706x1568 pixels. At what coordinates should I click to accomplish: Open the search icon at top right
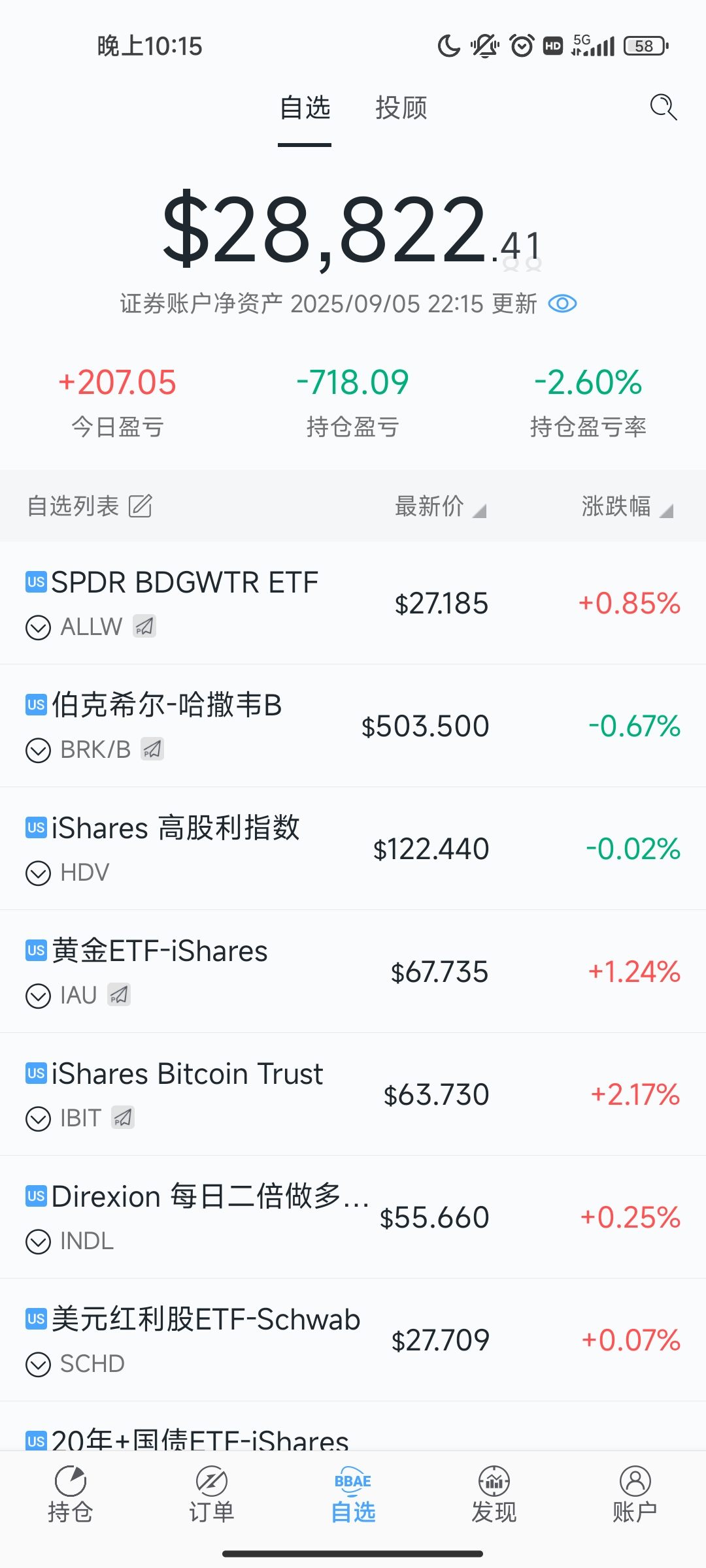point(663,107)
